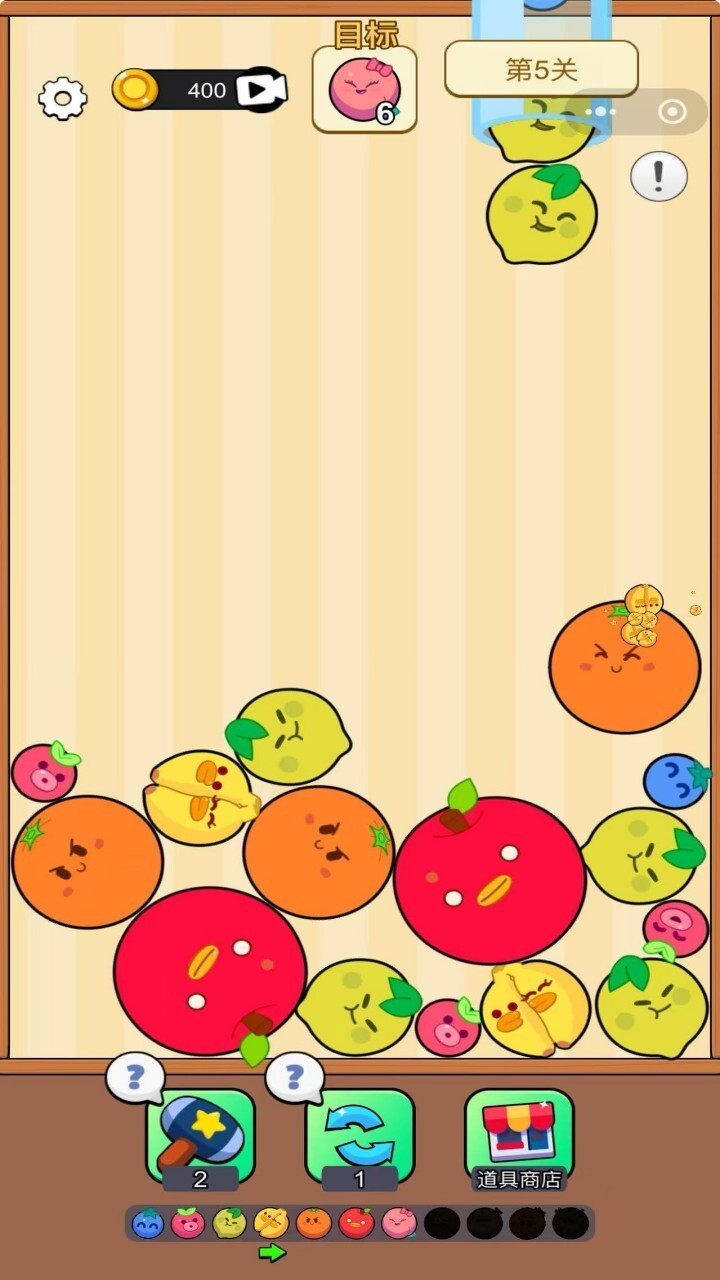Watch a video ad for coins
The image size is (720, 1280).
(260, 90)
